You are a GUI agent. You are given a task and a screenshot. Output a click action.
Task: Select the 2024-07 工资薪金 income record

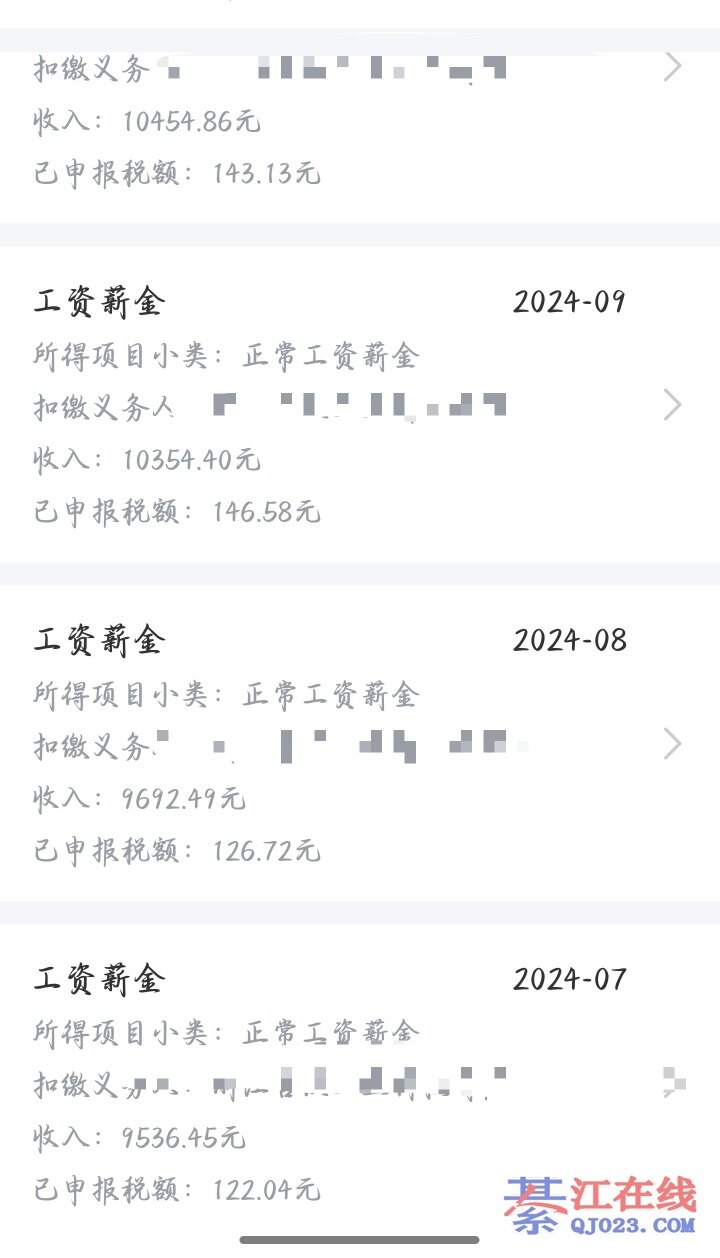[360, 1082]
